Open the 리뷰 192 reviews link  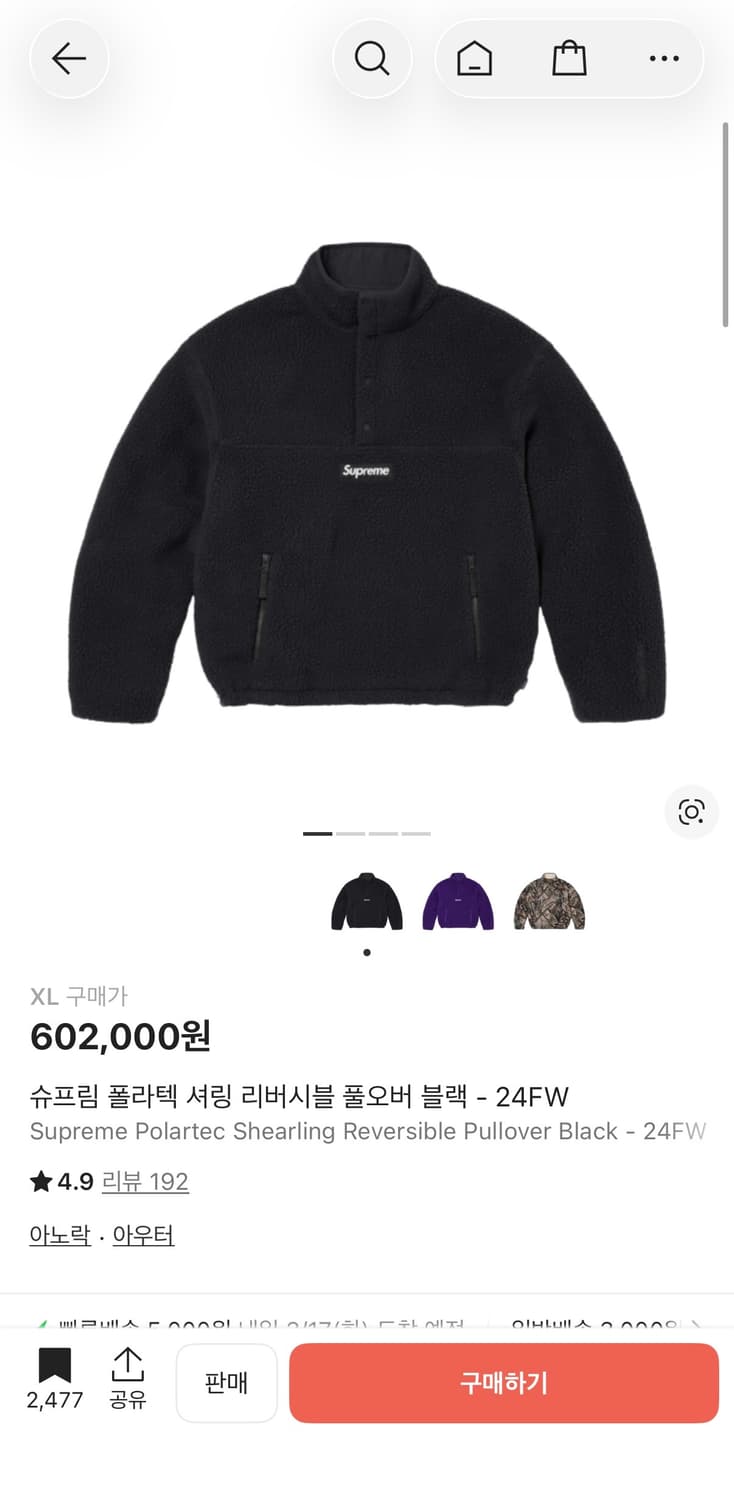click(145, 1182)
